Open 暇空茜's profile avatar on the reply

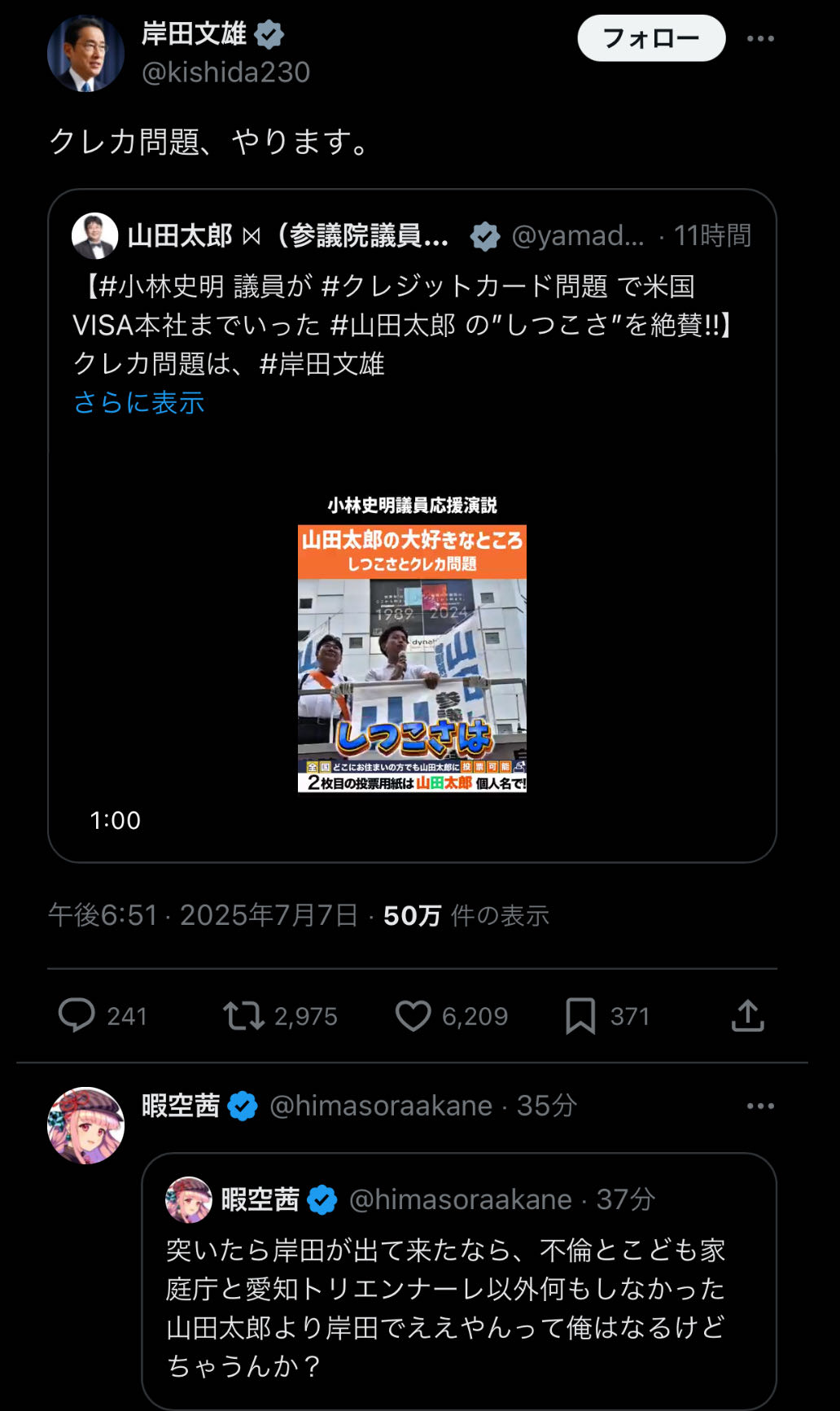tap(85, 1125)
